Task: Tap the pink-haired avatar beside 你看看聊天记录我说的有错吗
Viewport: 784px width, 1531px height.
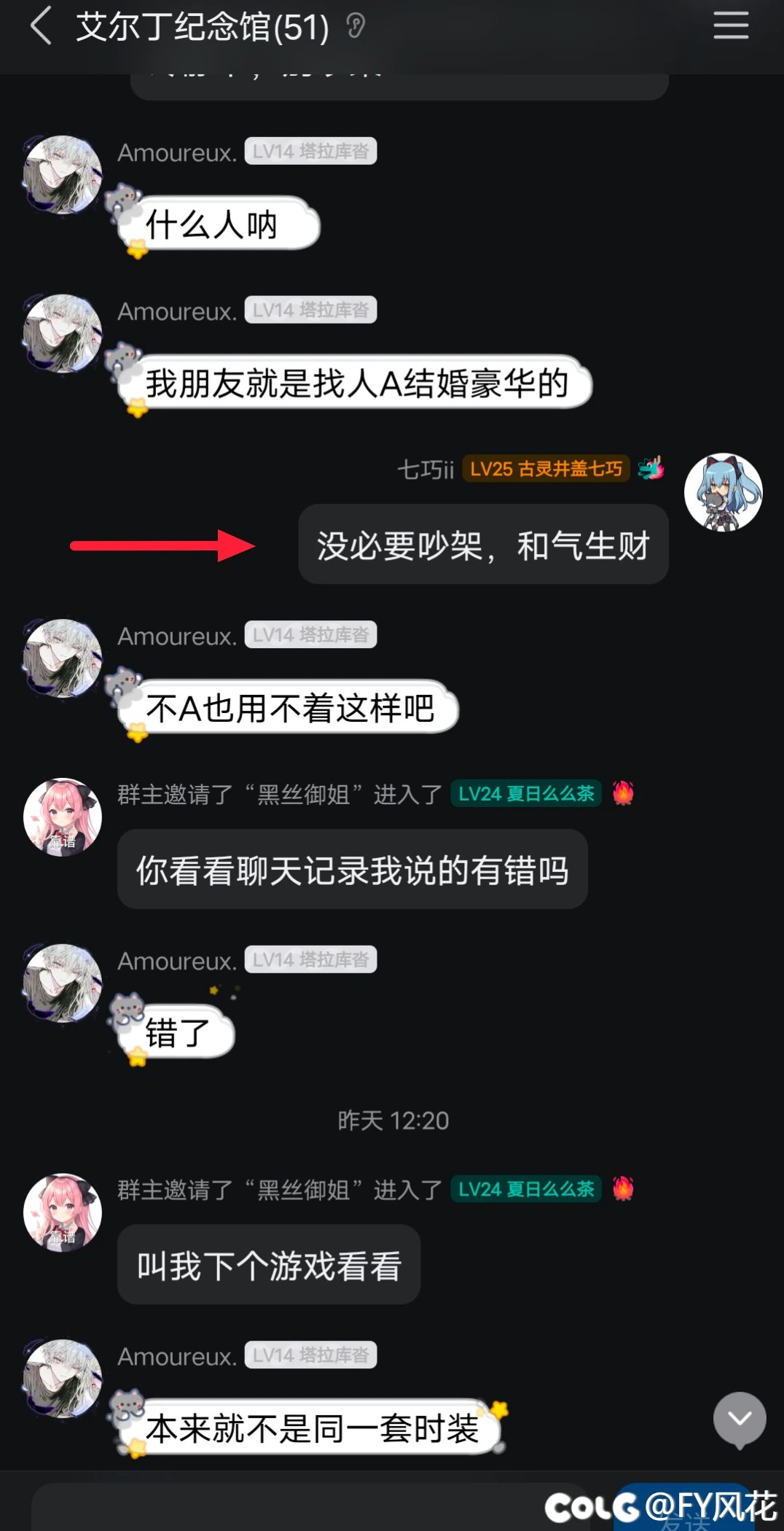Action: pyautogui.click(x=63, y=817)
